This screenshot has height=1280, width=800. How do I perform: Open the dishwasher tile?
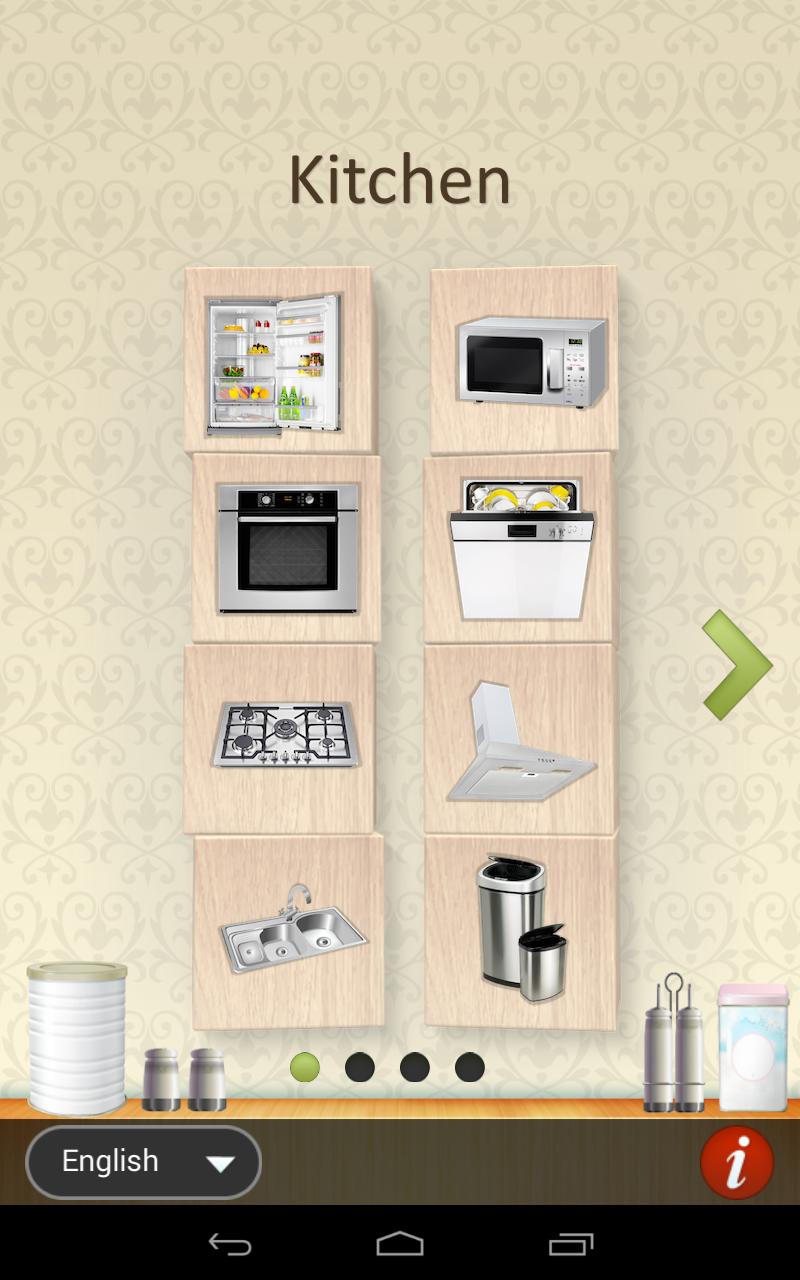(x=518, y=548)
